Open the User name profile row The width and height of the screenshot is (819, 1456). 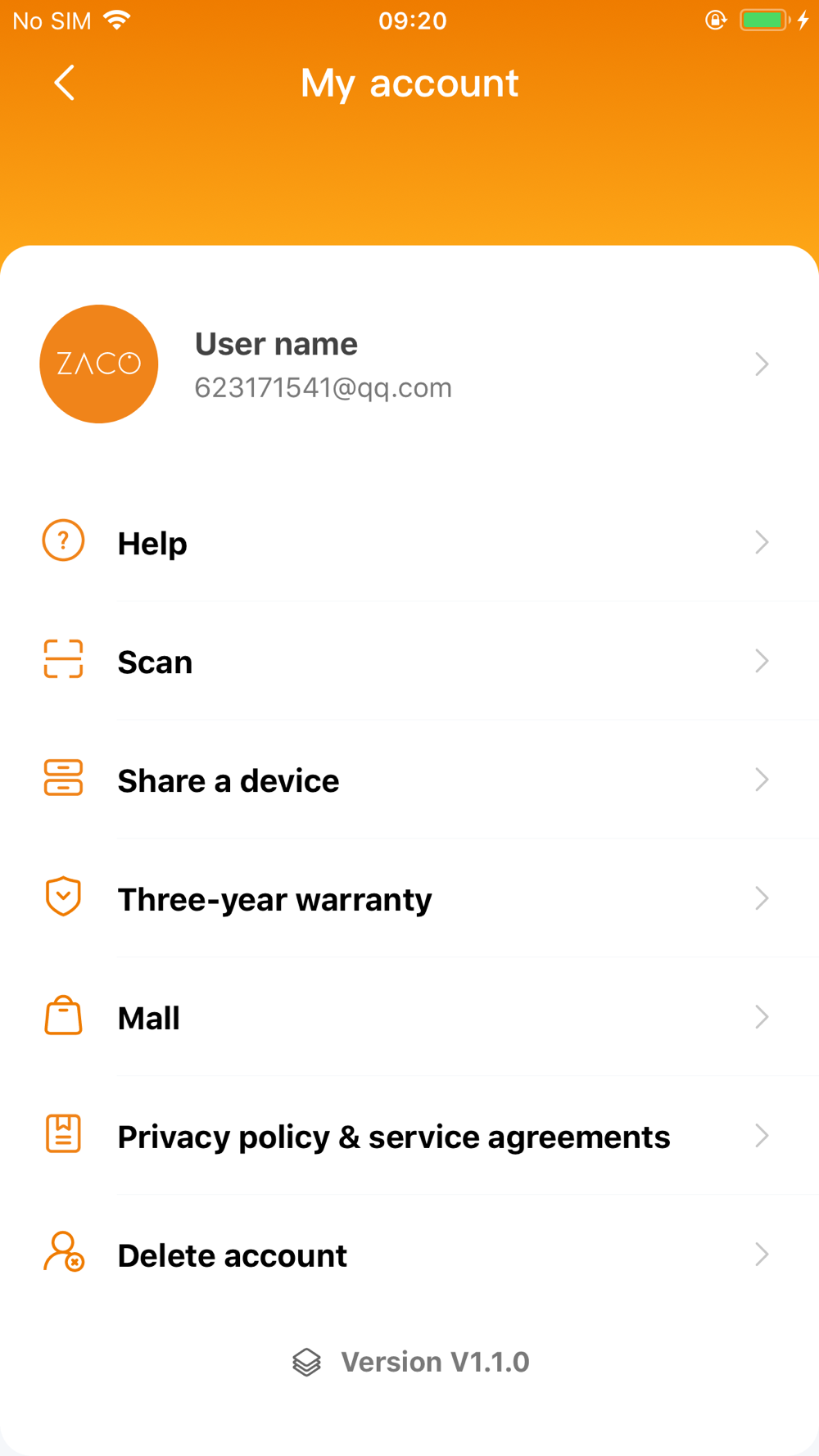(409, 364)
